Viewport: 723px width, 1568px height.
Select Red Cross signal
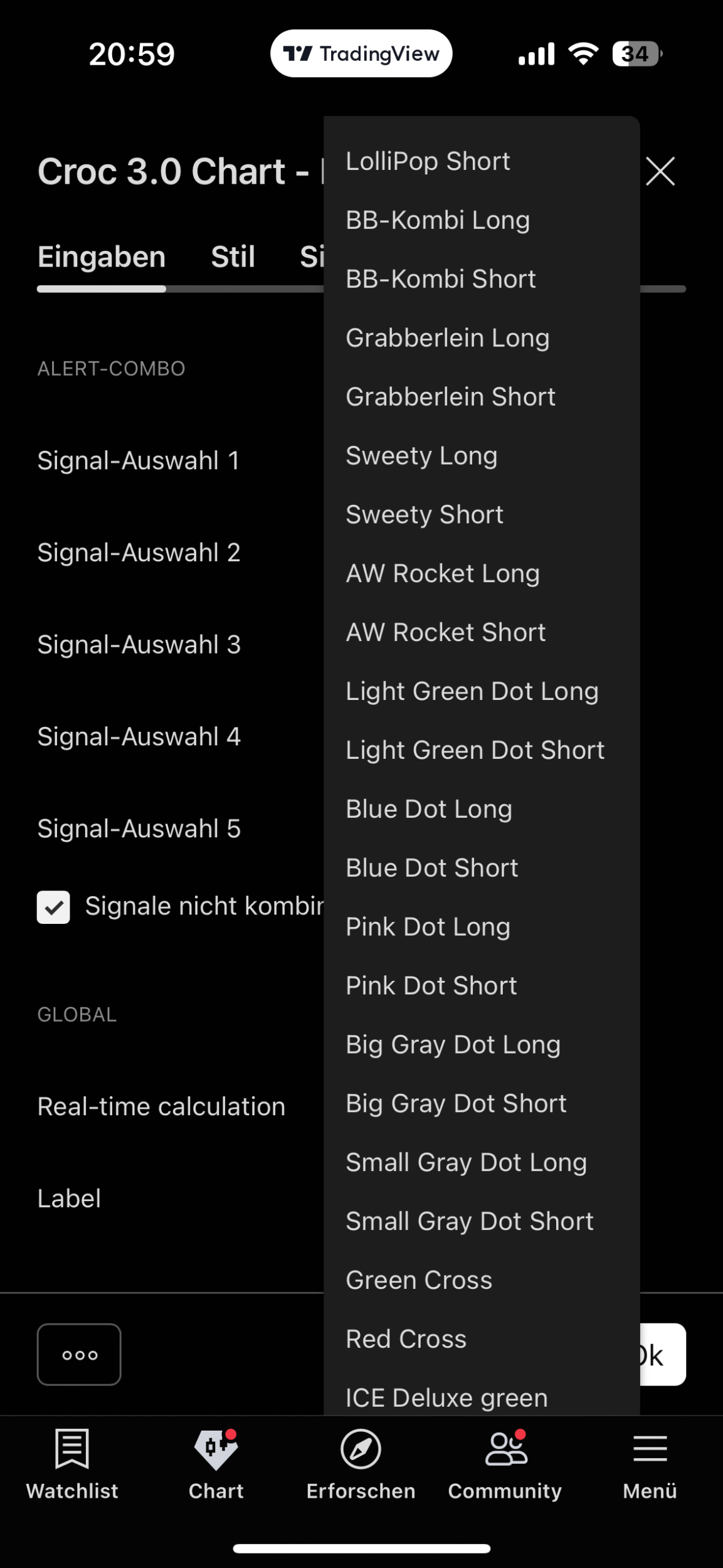pyautogui.click(x=406, y=1339)
